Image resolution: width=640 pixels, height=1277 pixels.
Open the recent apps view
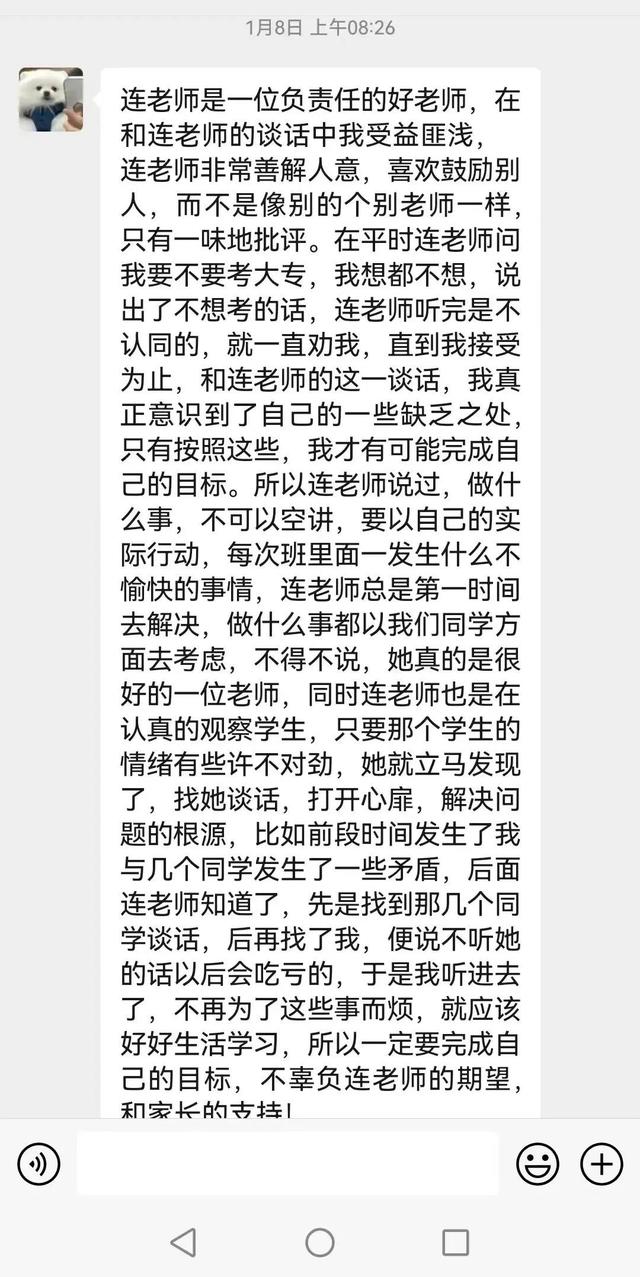pyautogui.click(x=456, y=1242)
